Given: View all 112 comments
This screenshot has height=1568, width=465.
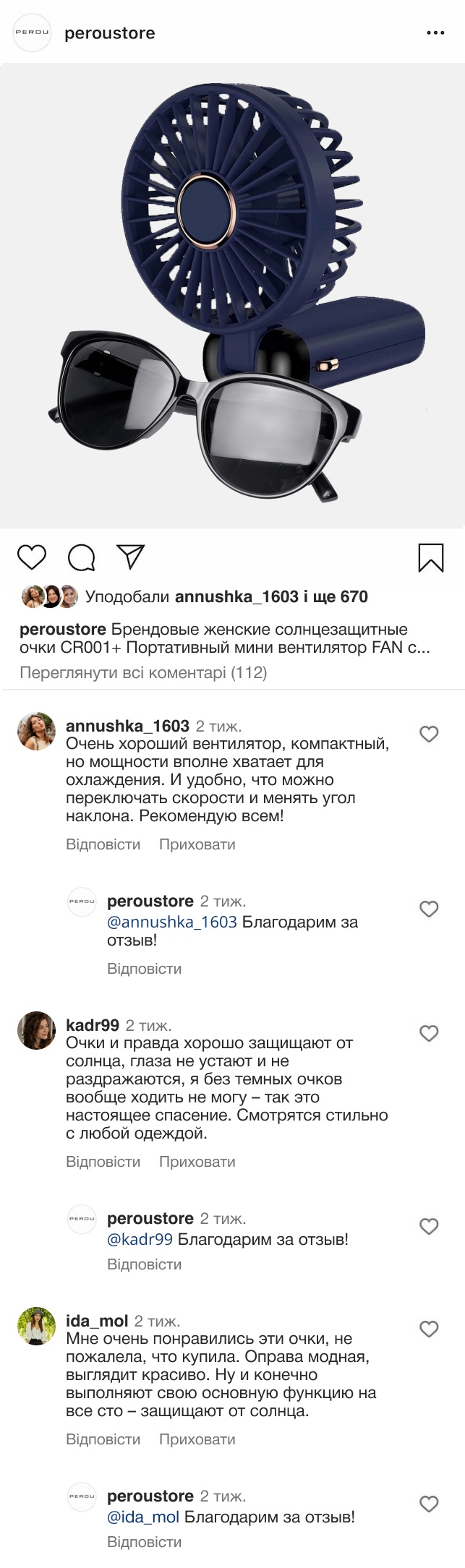Looking at the screenshot, I should 143,673.
